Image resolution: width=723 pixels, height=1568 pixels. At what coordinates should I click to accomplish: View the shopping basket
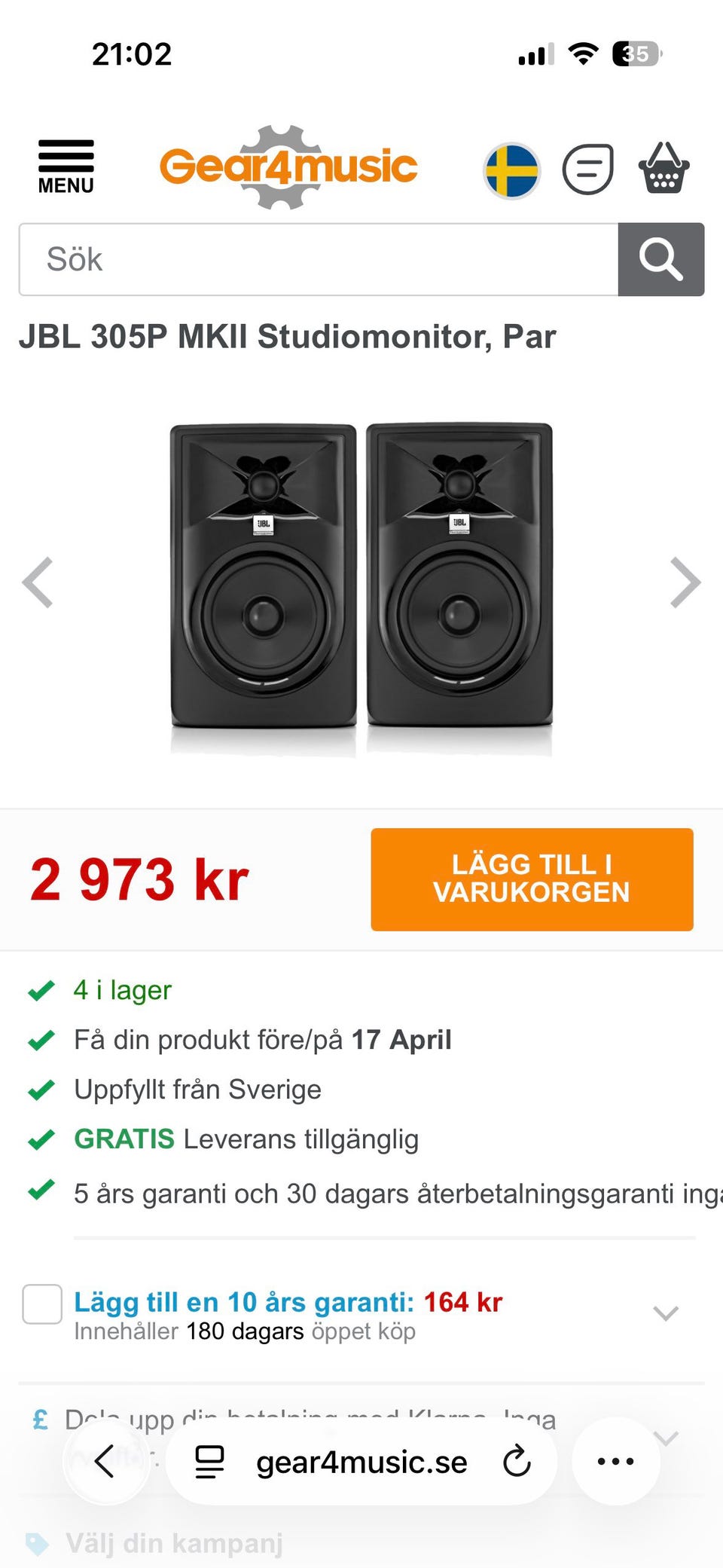[x=664, y=169]
